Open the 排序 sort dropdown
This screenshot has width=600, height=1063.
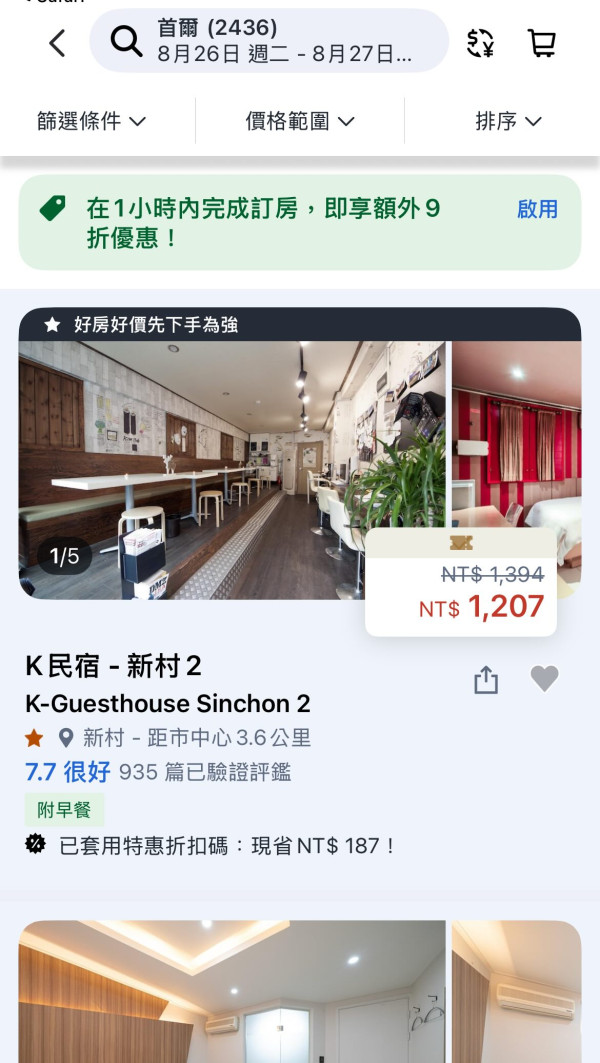coord(508,121)
